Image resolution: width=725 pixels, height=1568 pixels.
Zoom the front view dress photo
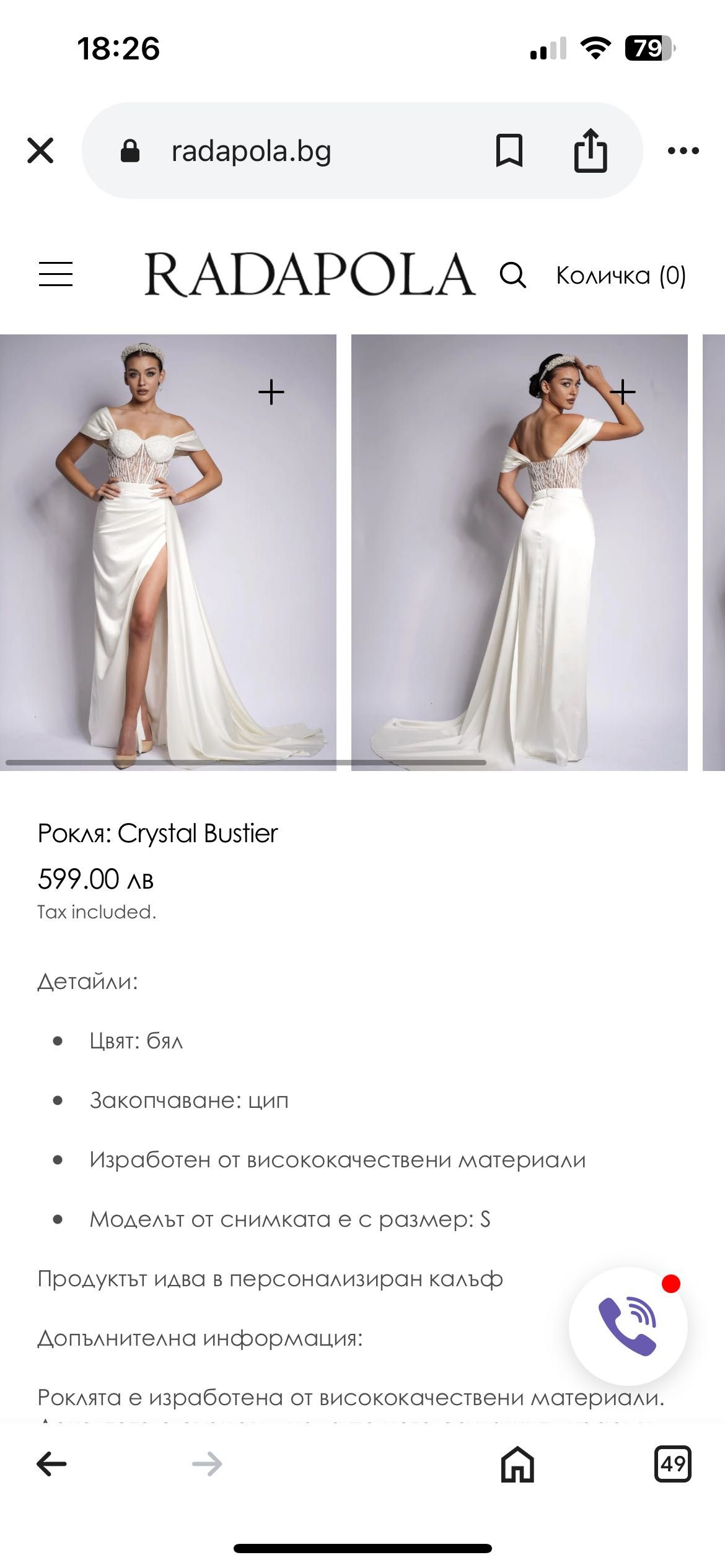pos(271,393)
